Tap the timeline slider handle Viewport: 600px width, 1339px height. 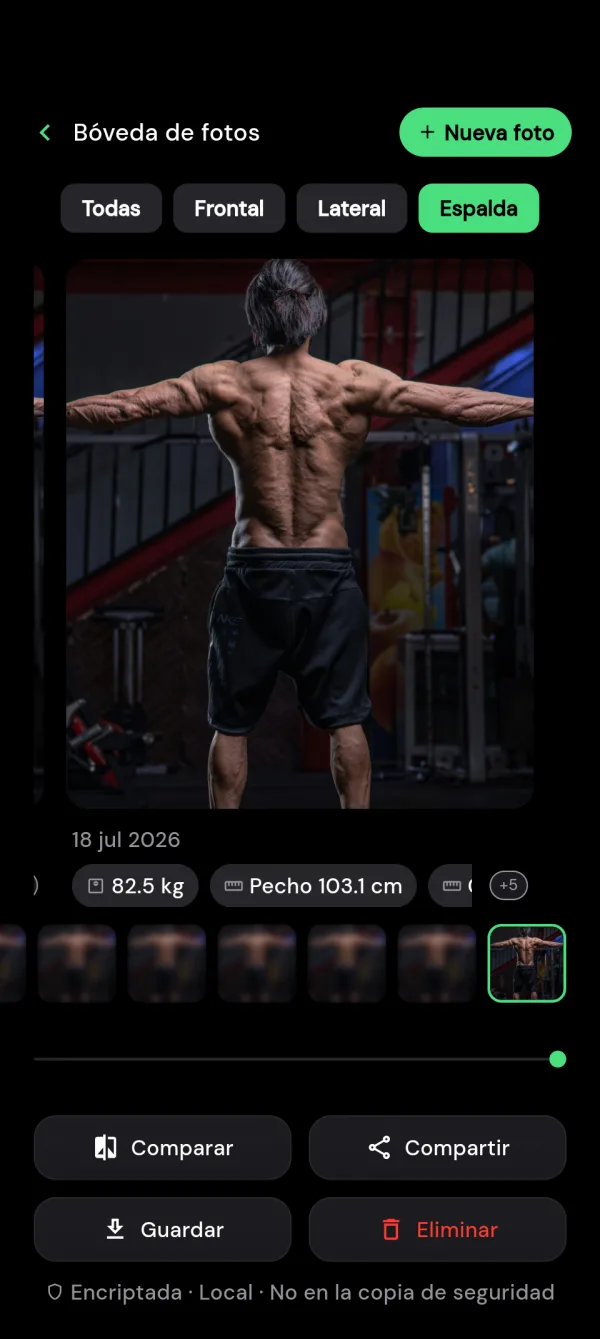click(558, 1059)
